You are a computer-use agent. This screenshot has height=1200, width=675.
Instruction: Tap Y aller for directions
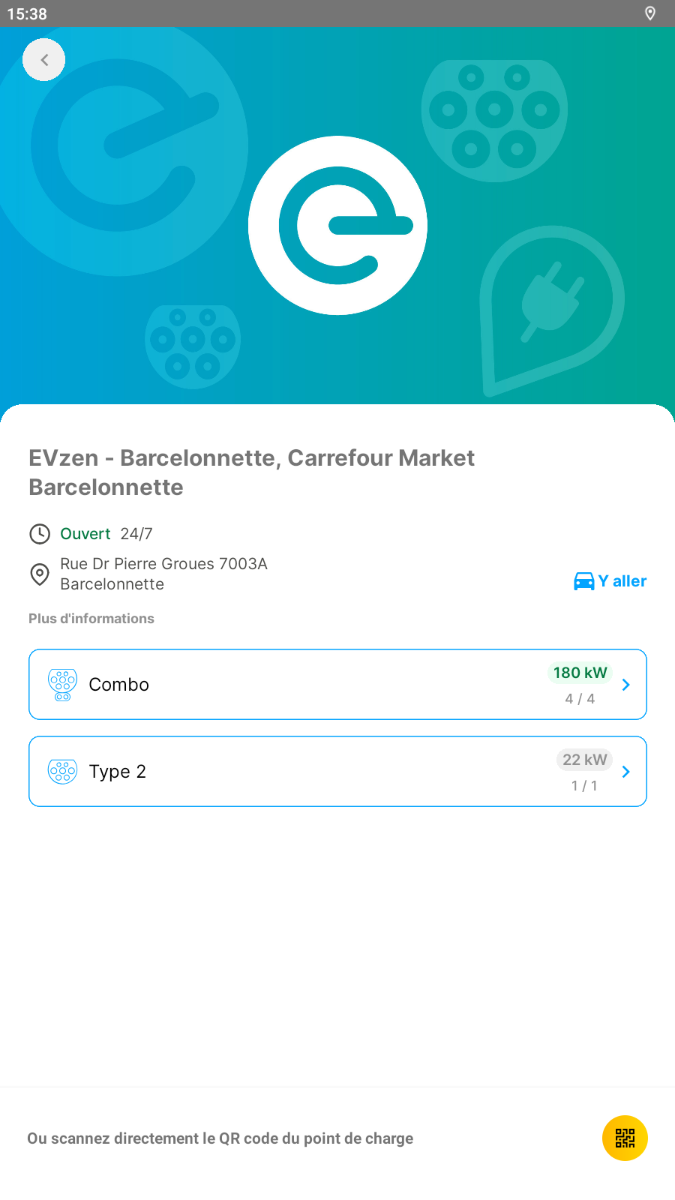[x=610, y=581]
